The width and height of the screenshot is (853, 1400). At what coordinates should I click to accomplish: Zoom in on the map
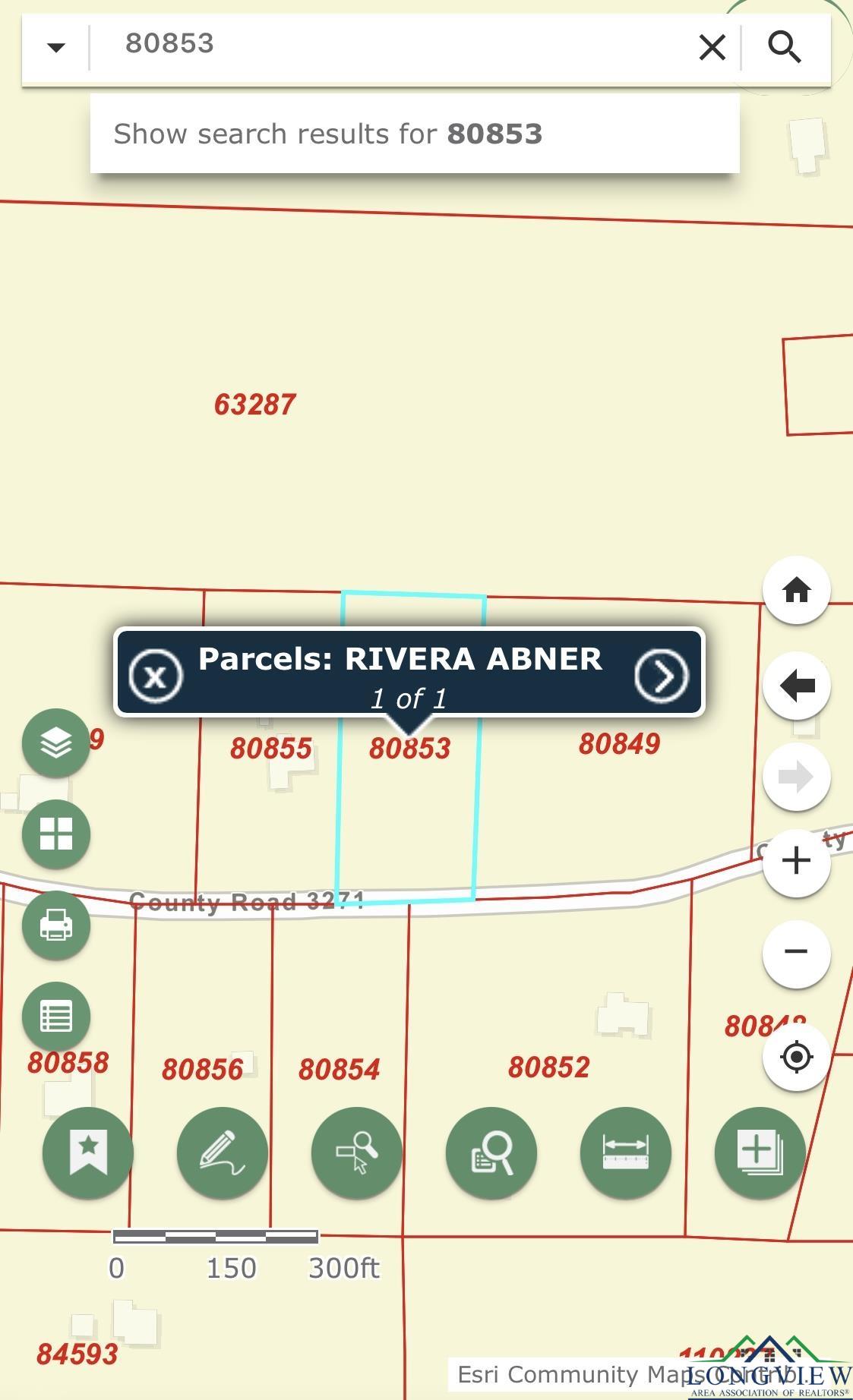[x=796, y=861]
